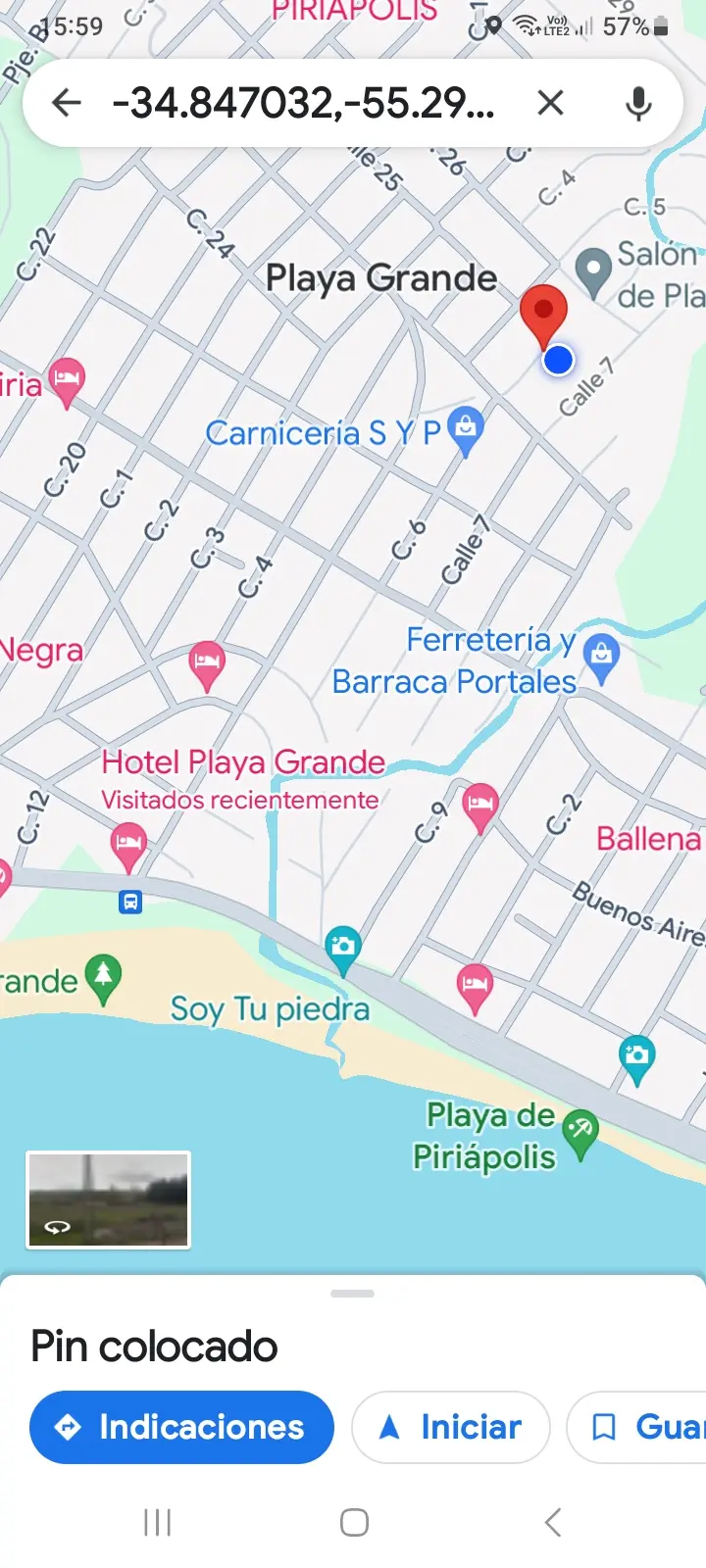
Task: Select the Soy Tu piedra photo spot
Action: coord(343,948)
